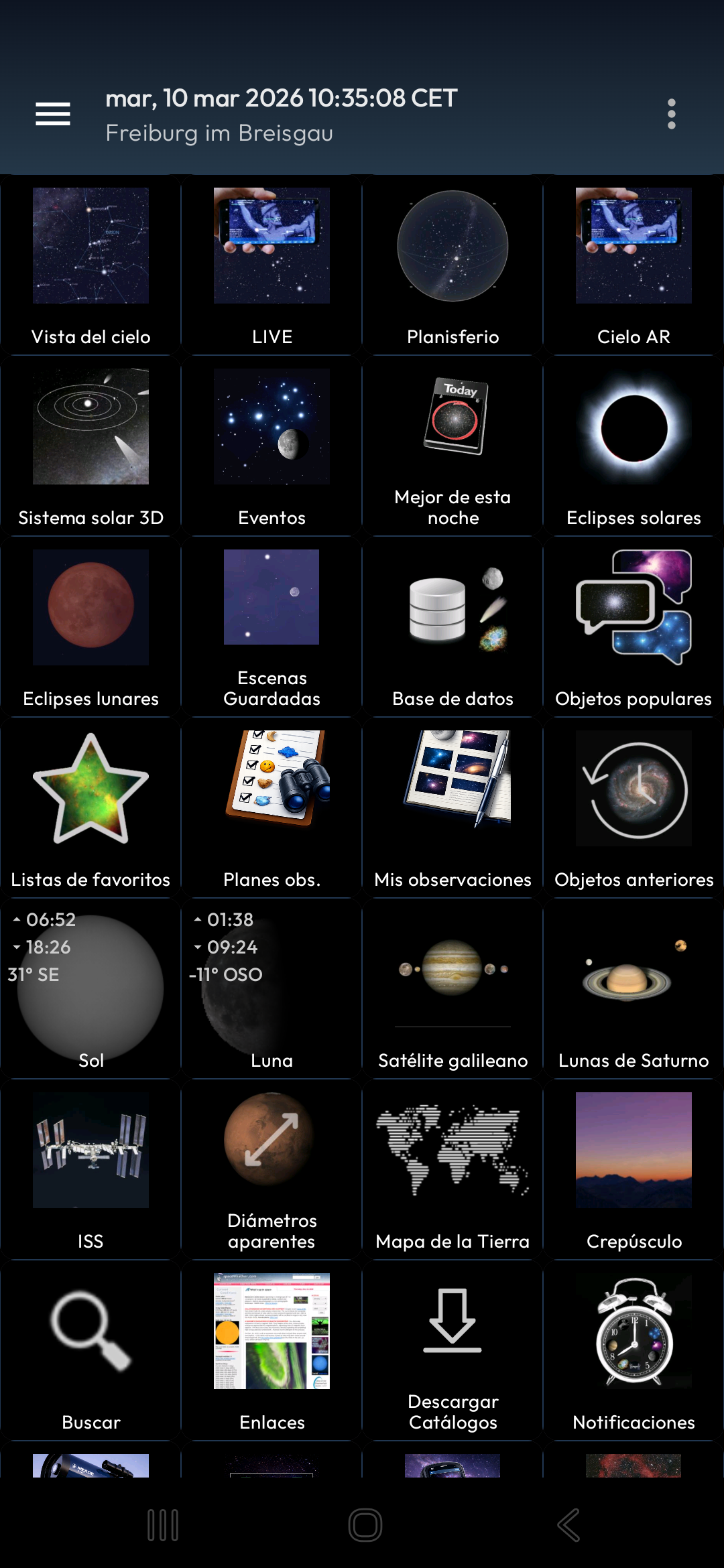Open the hamburger drawer menu
Viewport: 724px width, 1568px height.
(x=53, y=114)
